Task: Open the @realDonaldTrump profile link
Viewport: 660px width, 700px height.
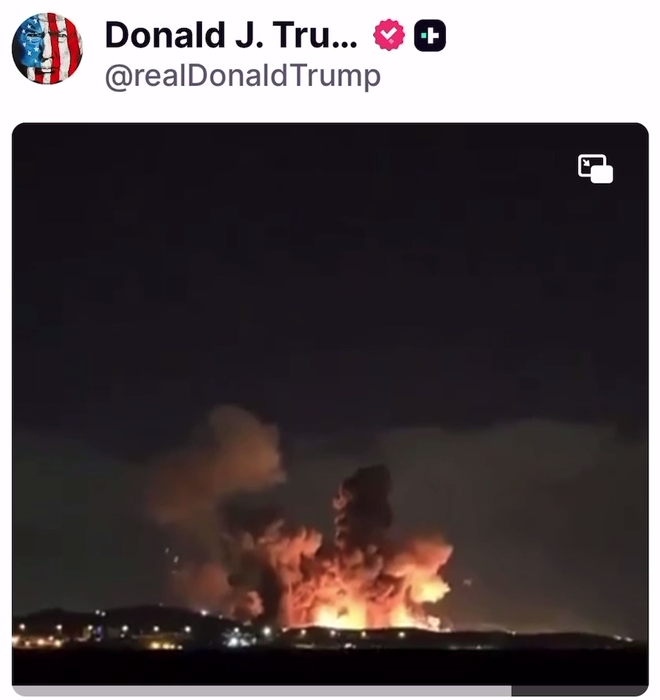Action: click(243, 78)
